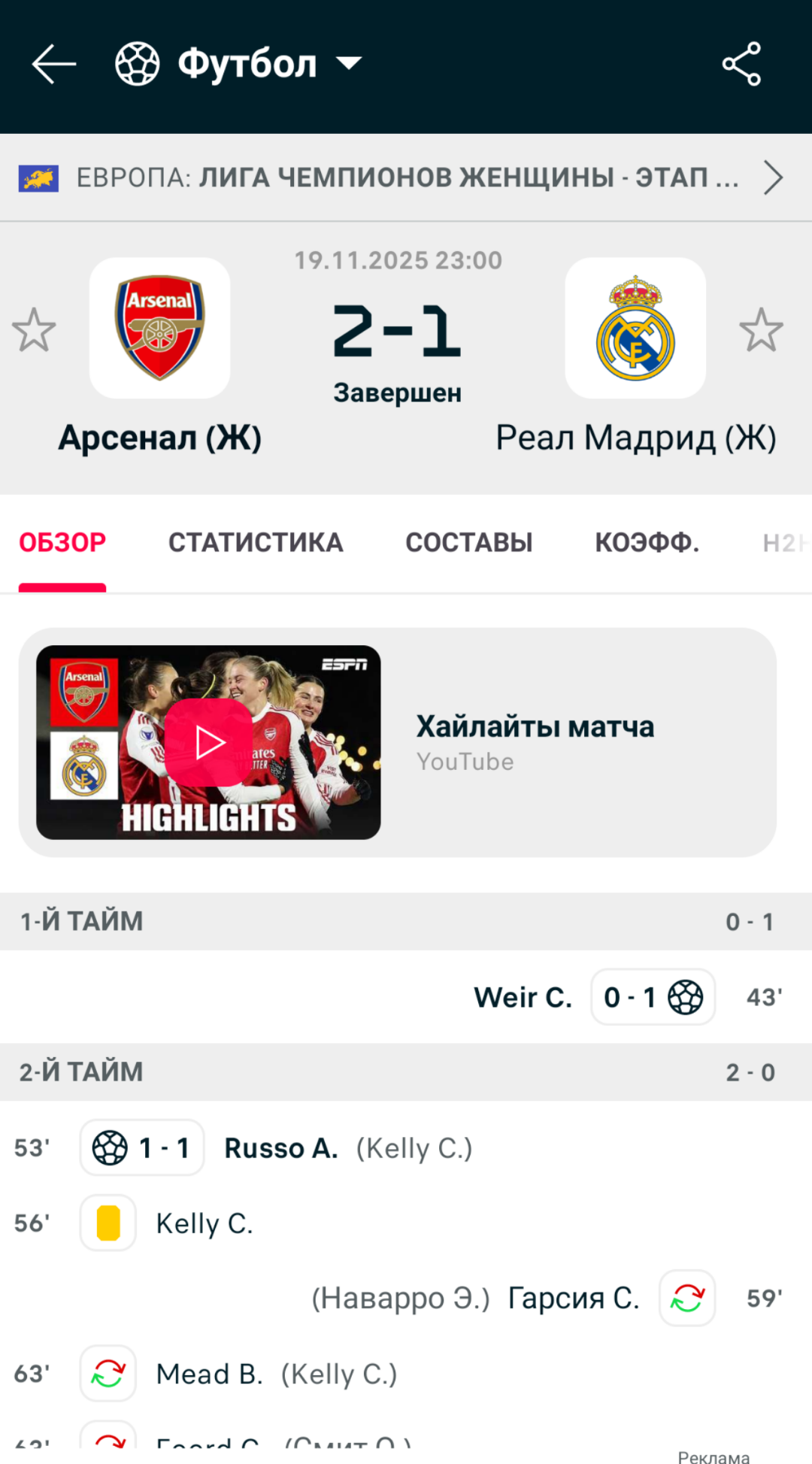This screenshot has width=812, height=1464.
Task: Tap the substitution icon next to Гарсия С.
Action: click(x=686, y=1297)
